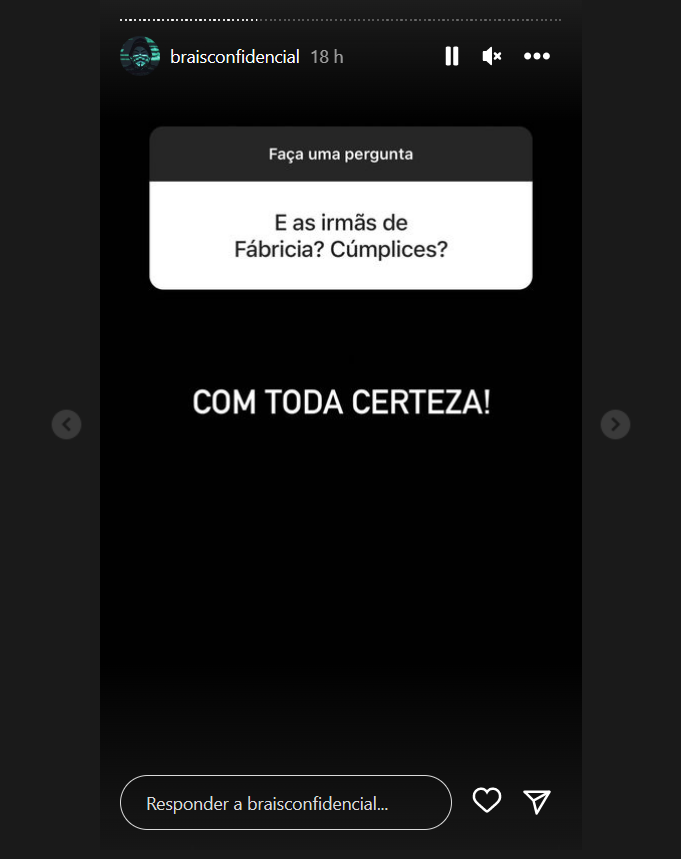This screenshot has width=681, height=859.
Task: Pause the story playback
Action: (x=452, y=57)
